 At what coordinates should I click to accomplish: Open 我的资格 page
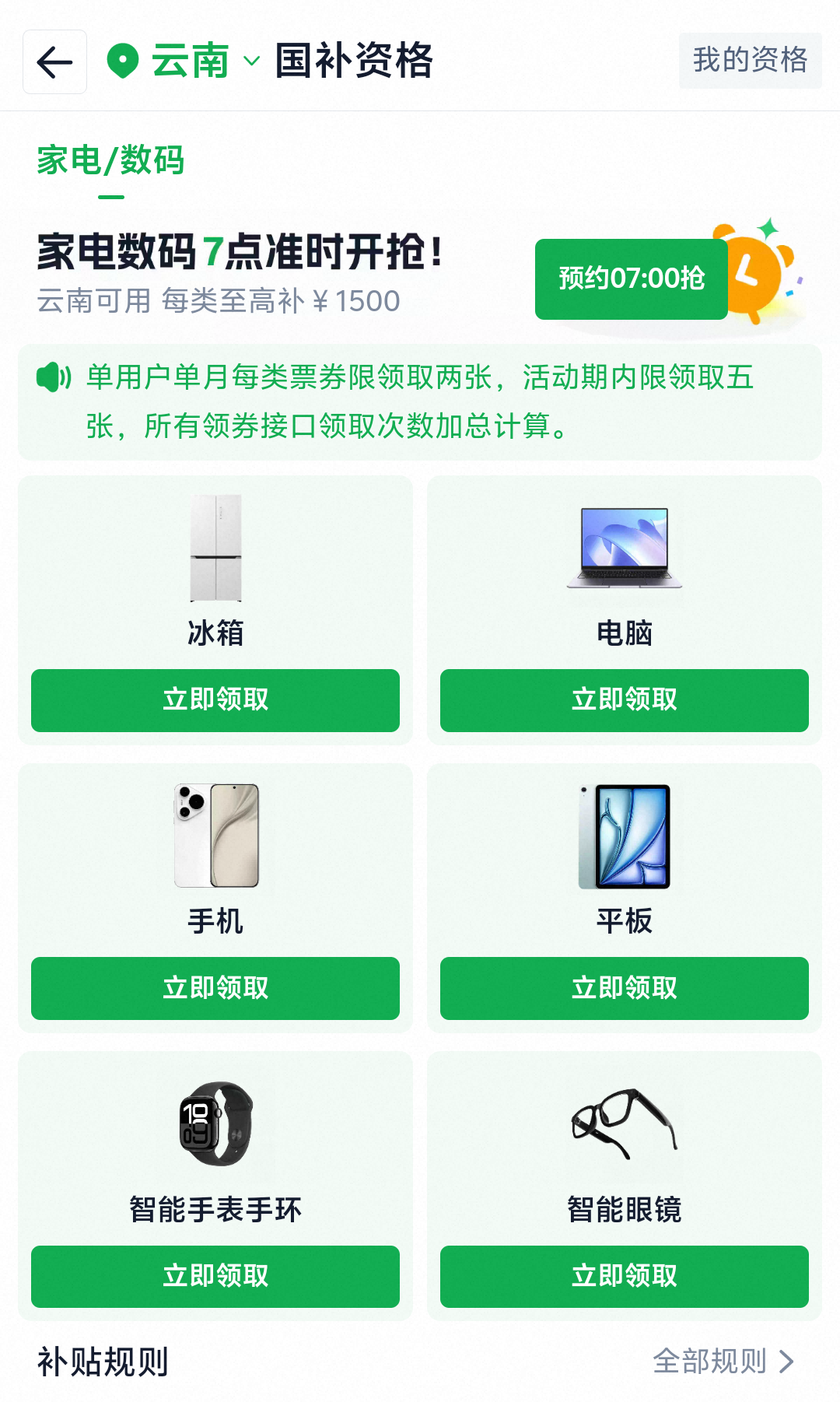point(748,60)
